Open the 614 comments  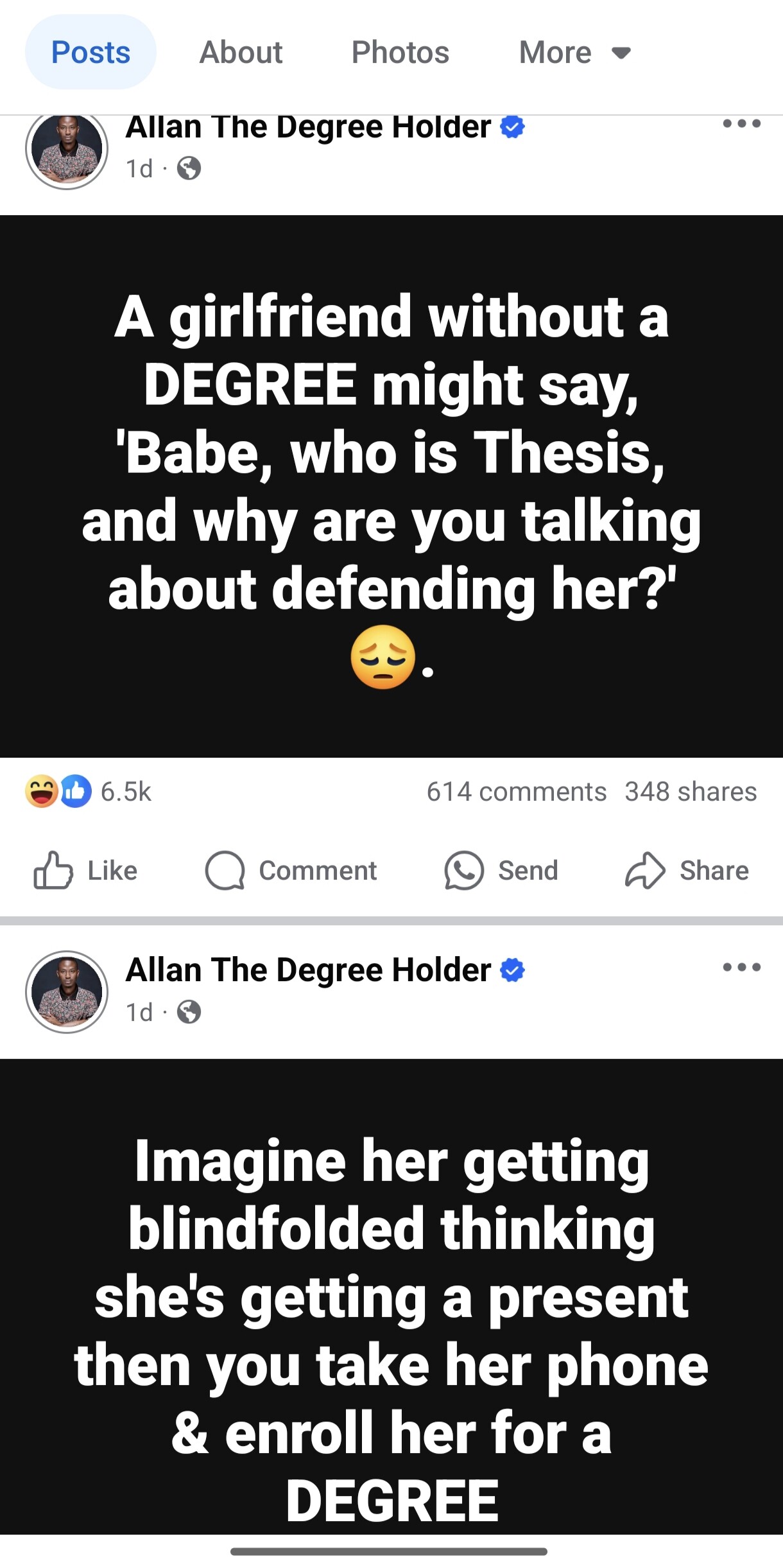click(x=516, y=792)
